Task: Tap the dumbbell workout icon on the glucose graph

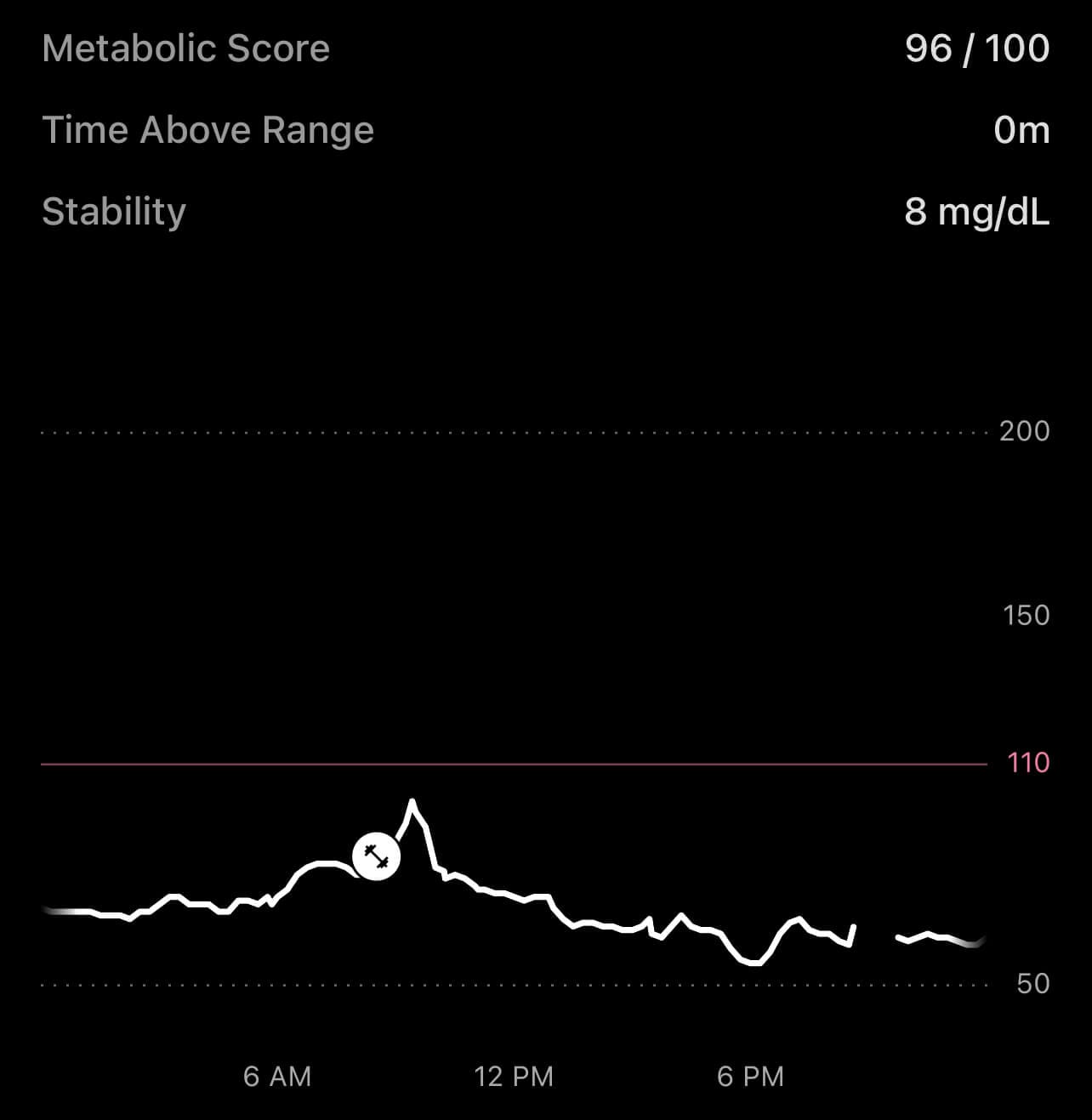Action: (377, 856)
